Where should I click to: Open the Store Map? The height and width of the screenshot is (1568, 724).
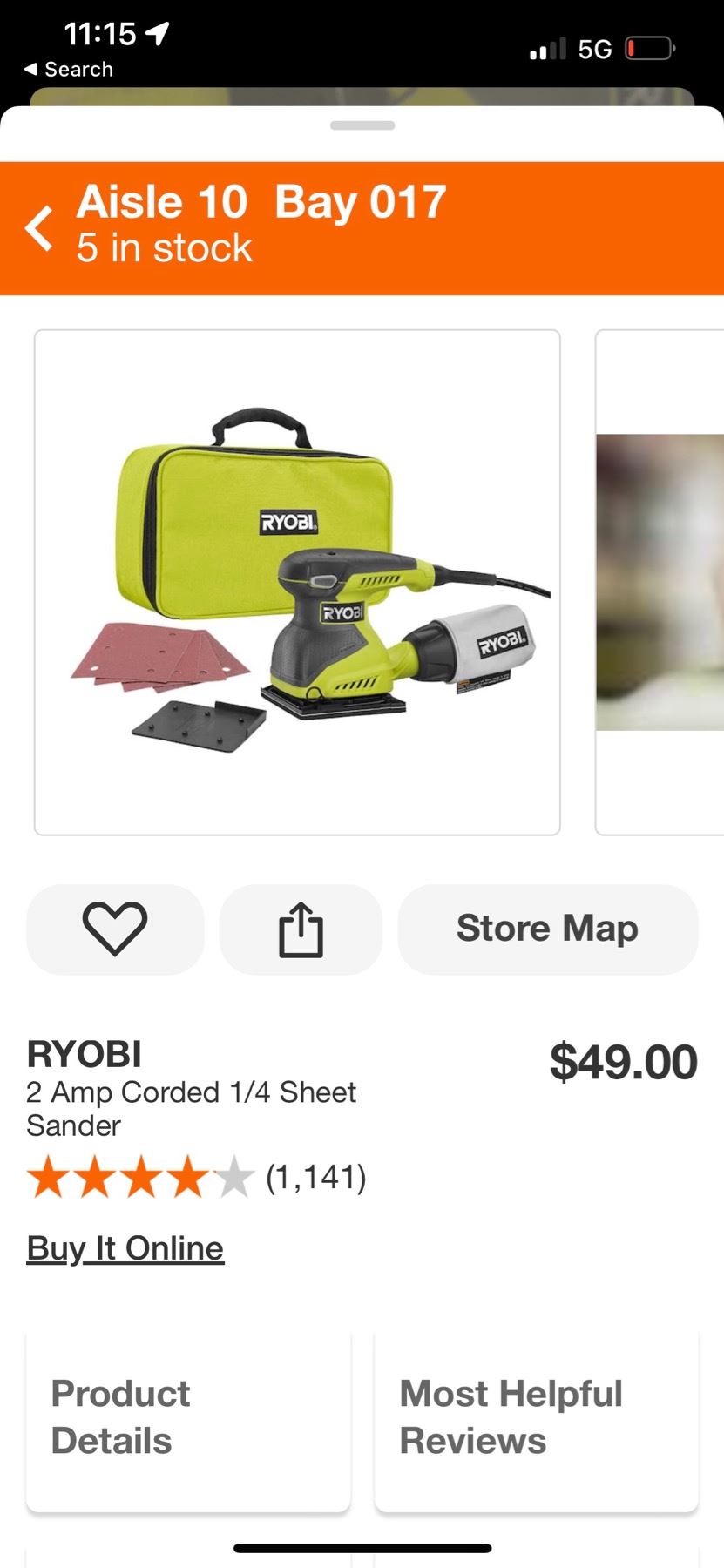[547, 929]
